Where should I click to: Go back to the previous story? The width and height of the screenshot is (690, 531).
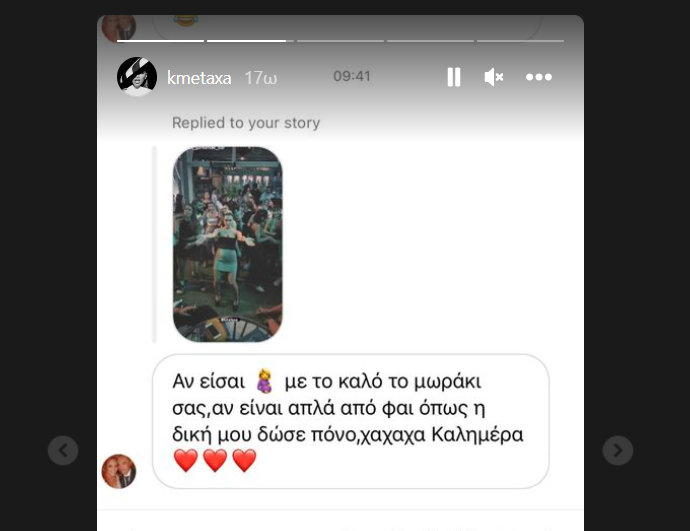63,450
